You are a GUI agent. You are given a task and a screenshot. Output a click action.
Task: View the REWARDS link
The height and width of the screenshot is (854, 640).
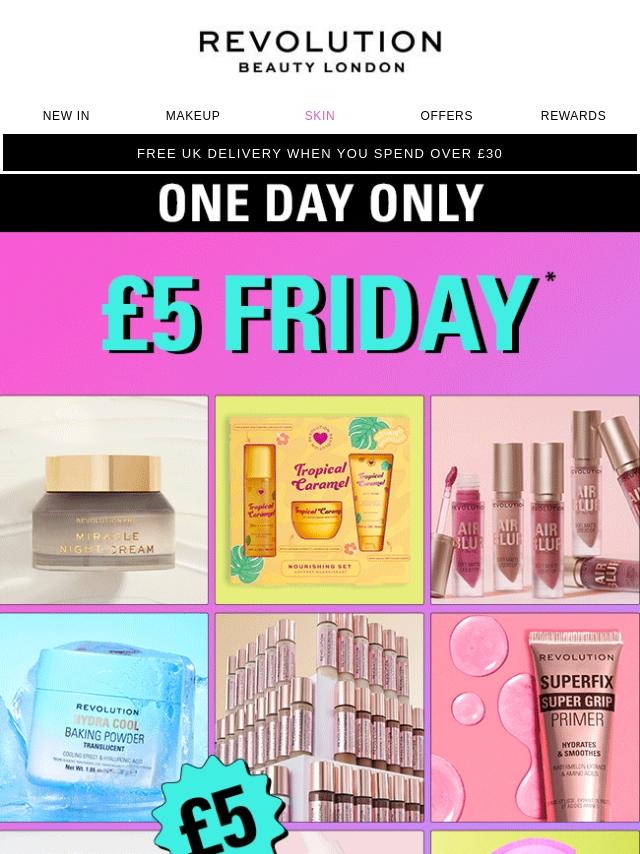[573, 115]
